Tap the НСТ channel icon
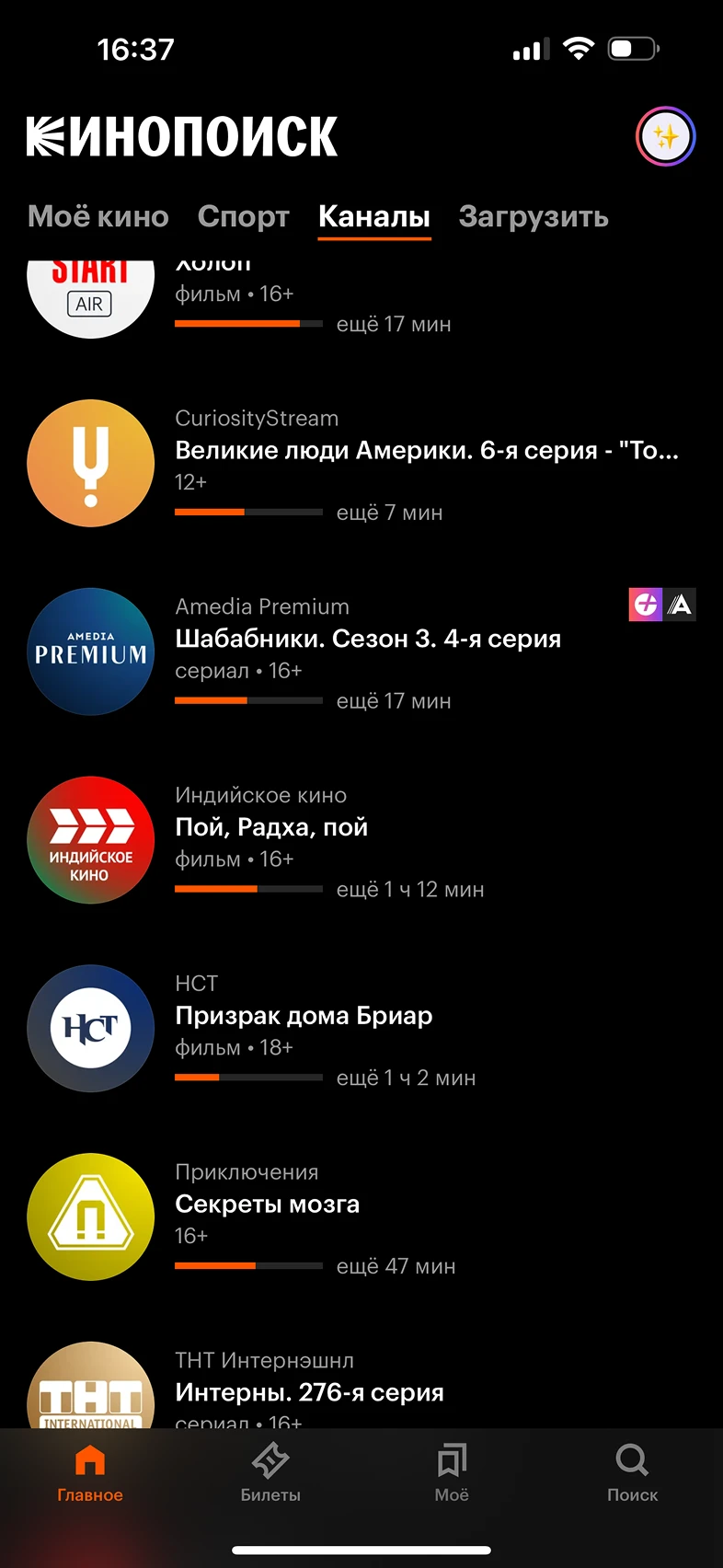Viewport: 723px width, 1568px height. (90, 1028)
